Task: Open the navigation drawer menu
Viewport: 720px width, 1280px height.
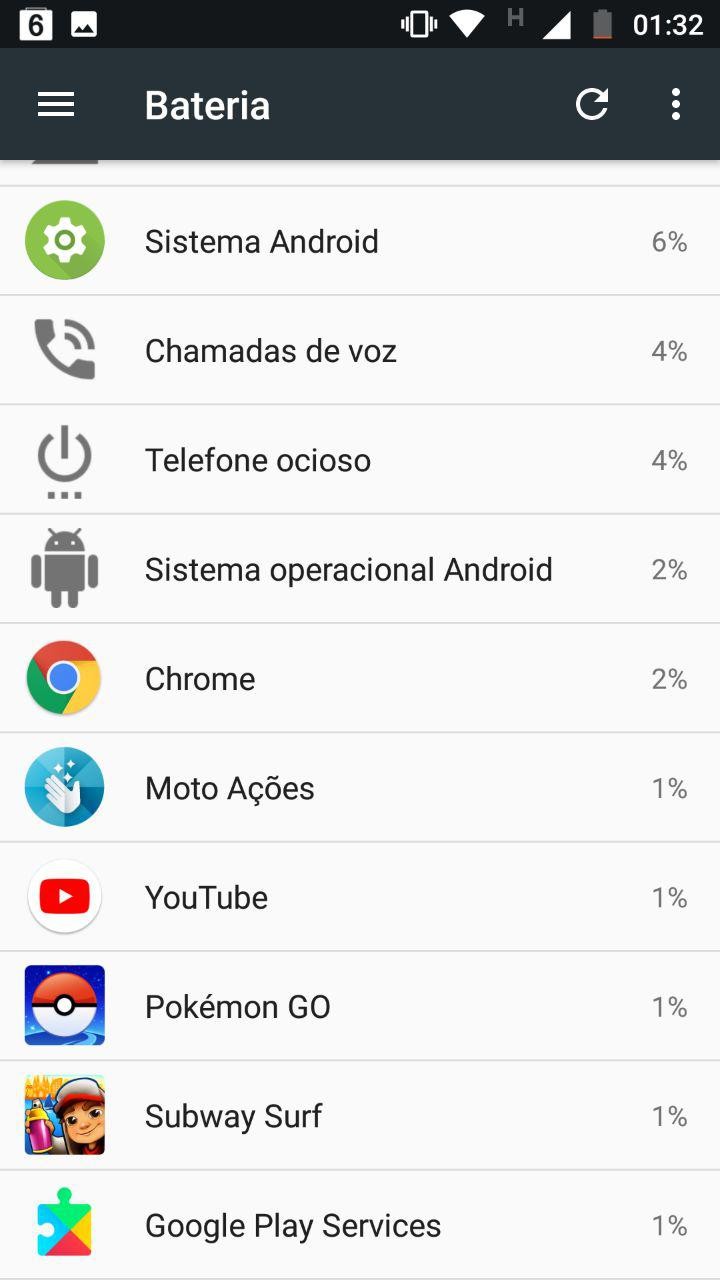Action: [56, 105]
